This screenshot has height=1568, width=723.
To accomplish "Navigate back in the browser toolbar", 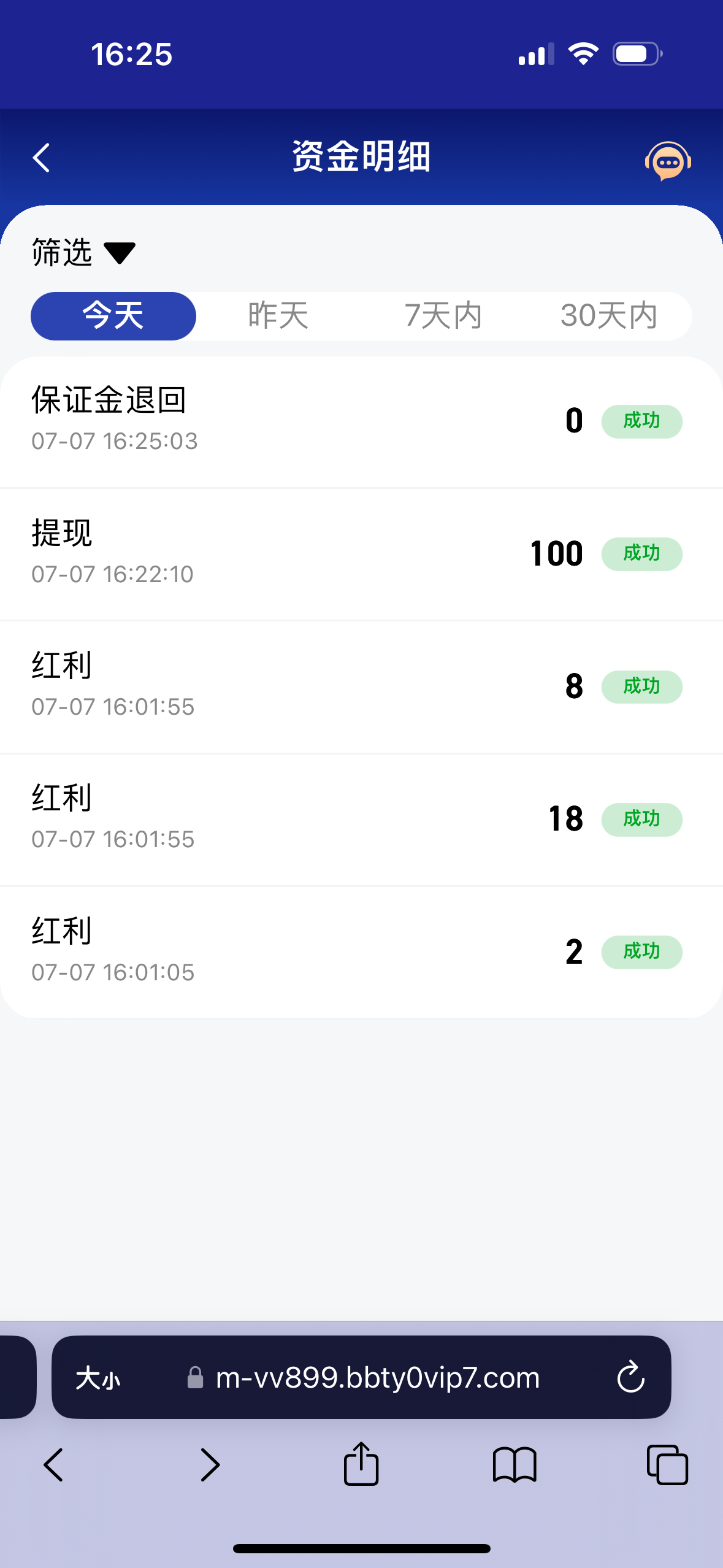I will pos(54,1464).
